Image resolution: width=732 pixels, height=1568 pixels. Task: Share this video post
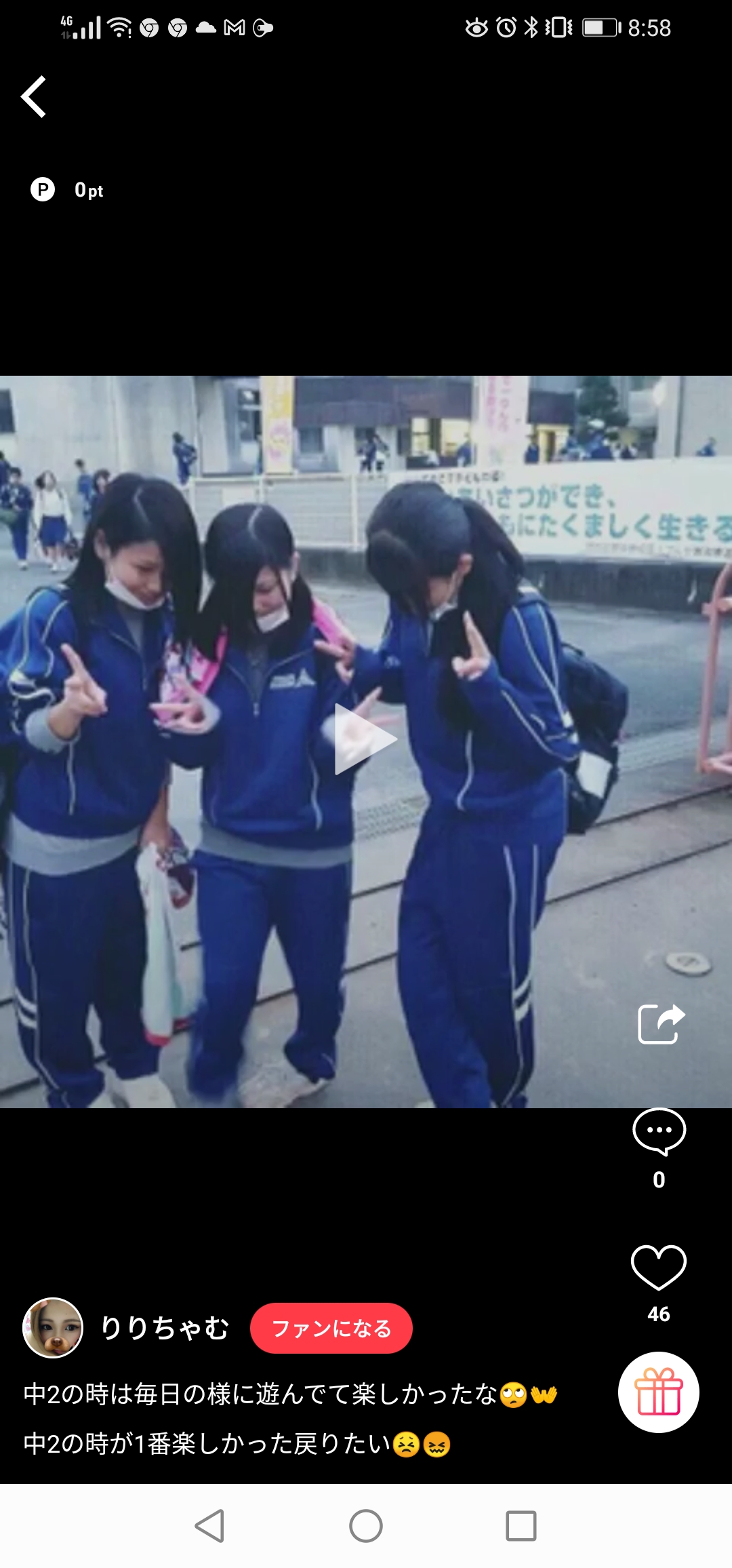coord(661,1023)
